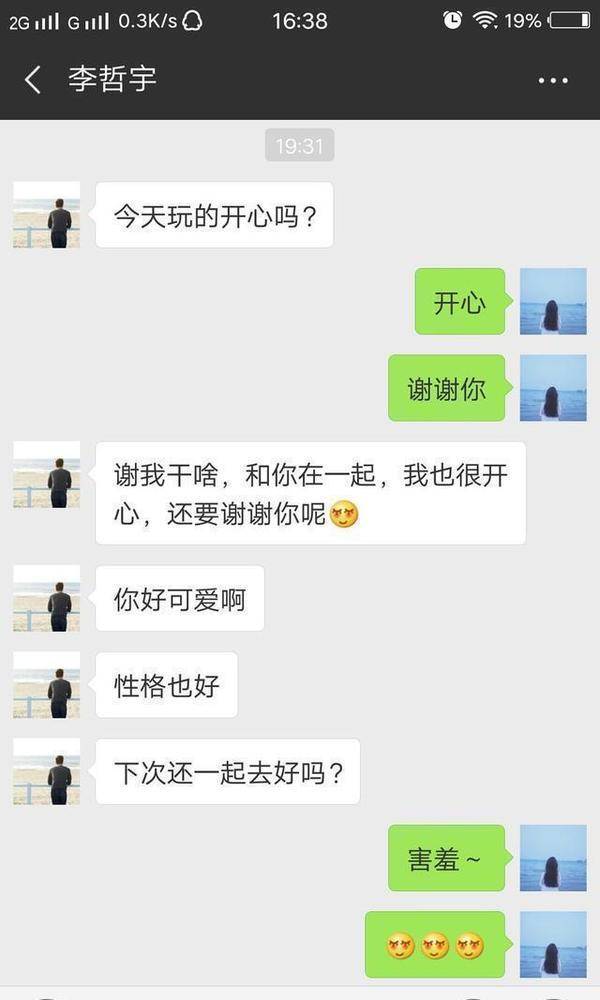Image resolution: width=600 pixels, height=1000 pixels.
Task: Open contact avatar beside "今天玩的开心吗？"
Action: point(46,215)
